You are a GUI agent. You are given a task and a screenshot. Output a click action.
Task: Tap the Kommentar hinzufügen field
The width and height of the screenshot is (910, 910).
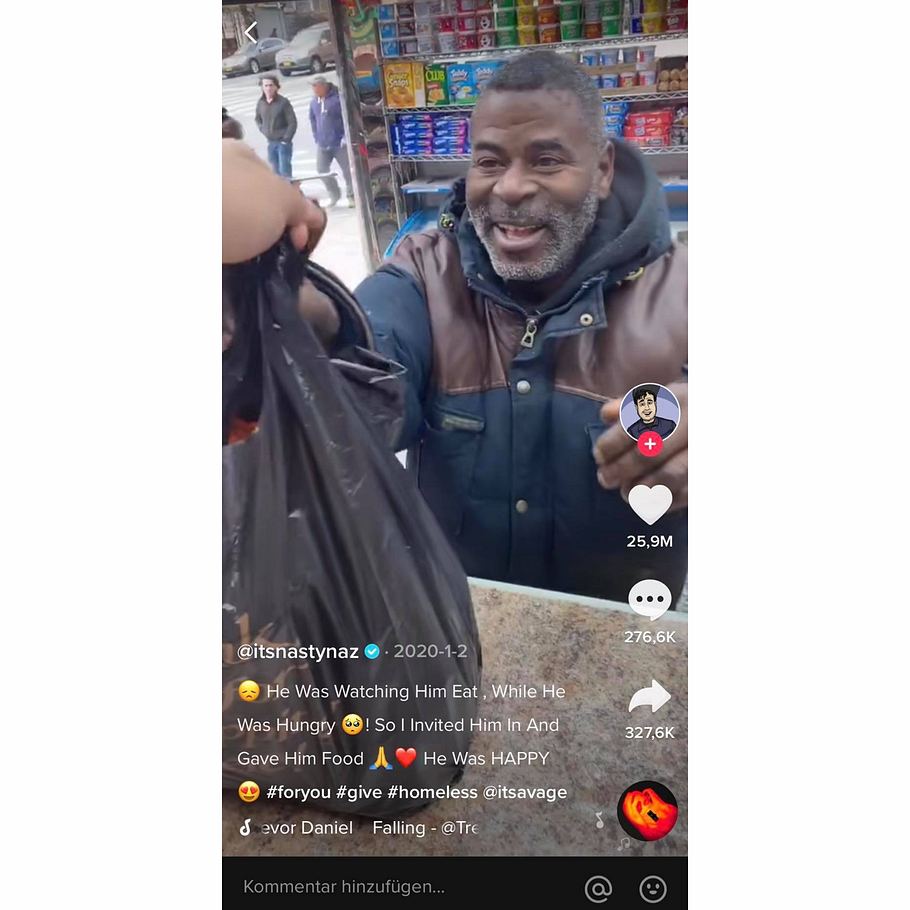pyautogui.click(x=344, y=886)
